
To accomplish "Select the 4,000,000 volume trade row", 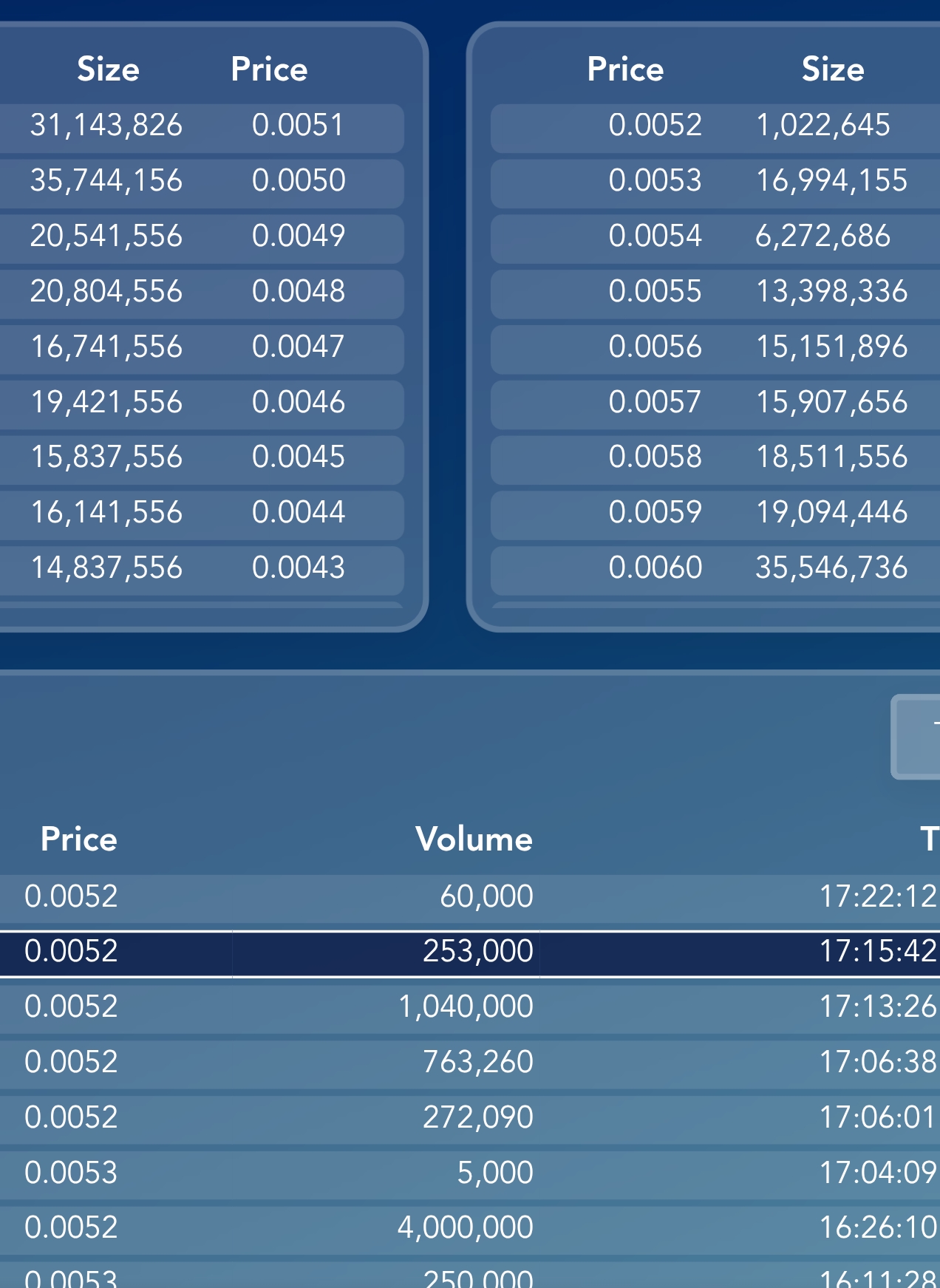I will (x=470, y=1227).
